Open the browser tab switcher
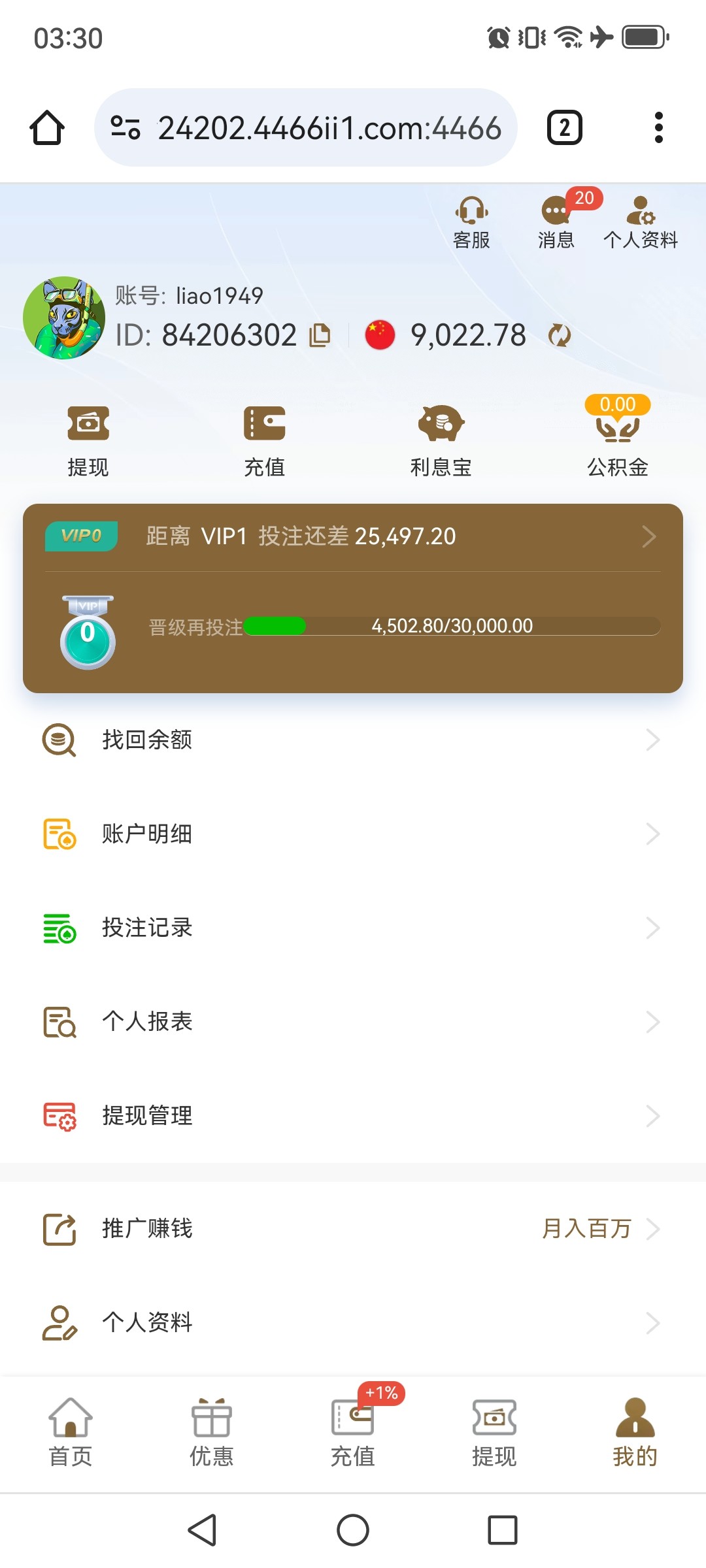The height and width of the screenshot is (1568, 706). 564,127
